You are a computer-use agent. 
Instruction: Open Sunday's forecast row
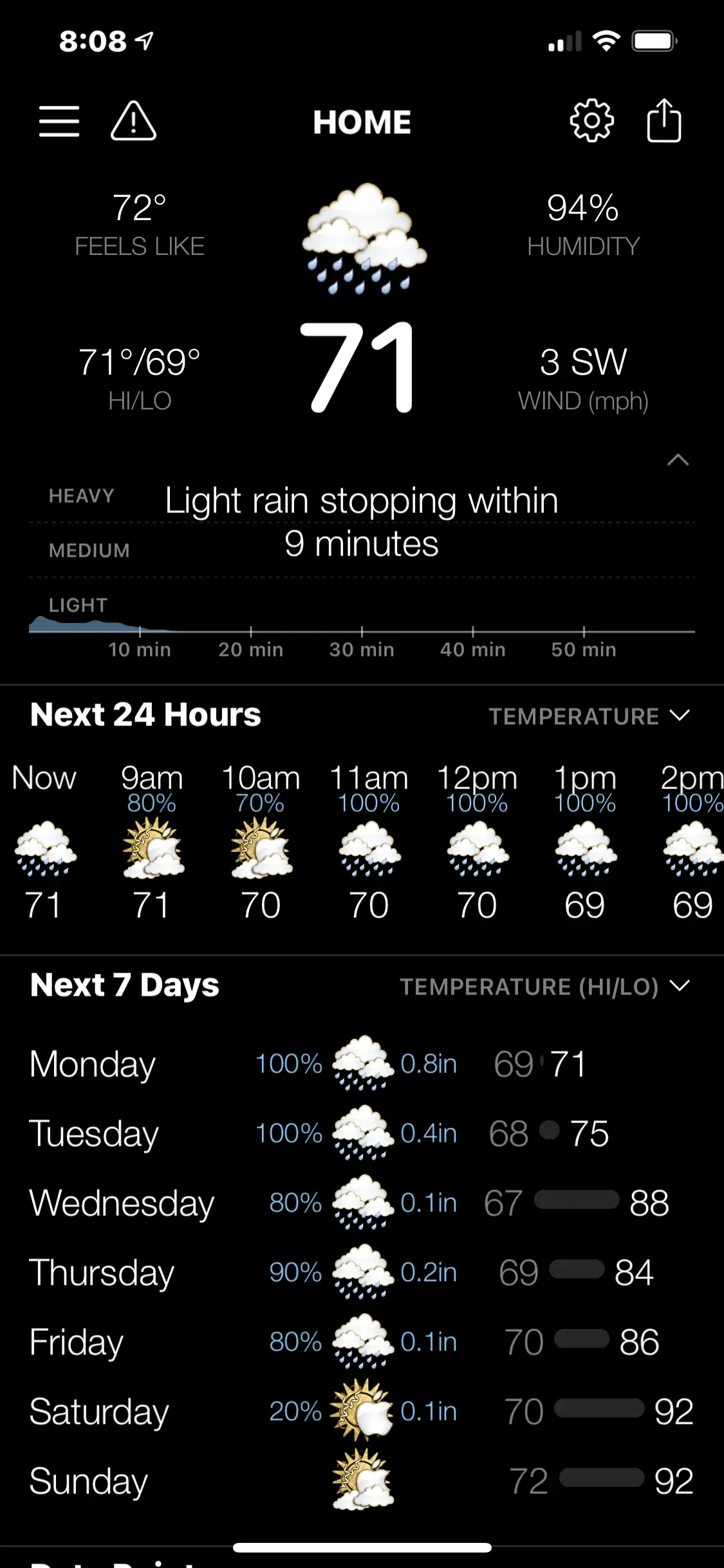362,1481
